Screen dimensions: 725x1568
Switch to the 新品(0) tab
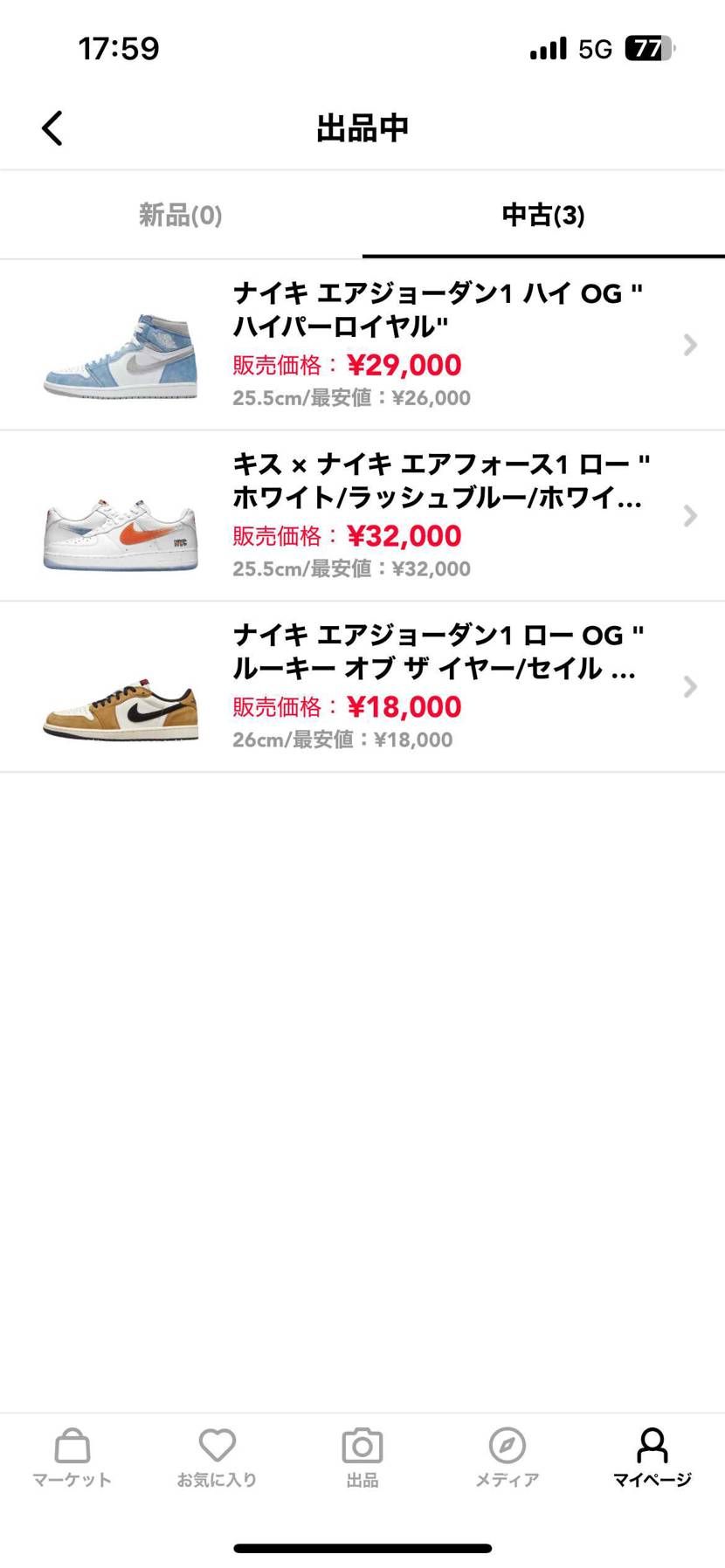coord(180,215)
